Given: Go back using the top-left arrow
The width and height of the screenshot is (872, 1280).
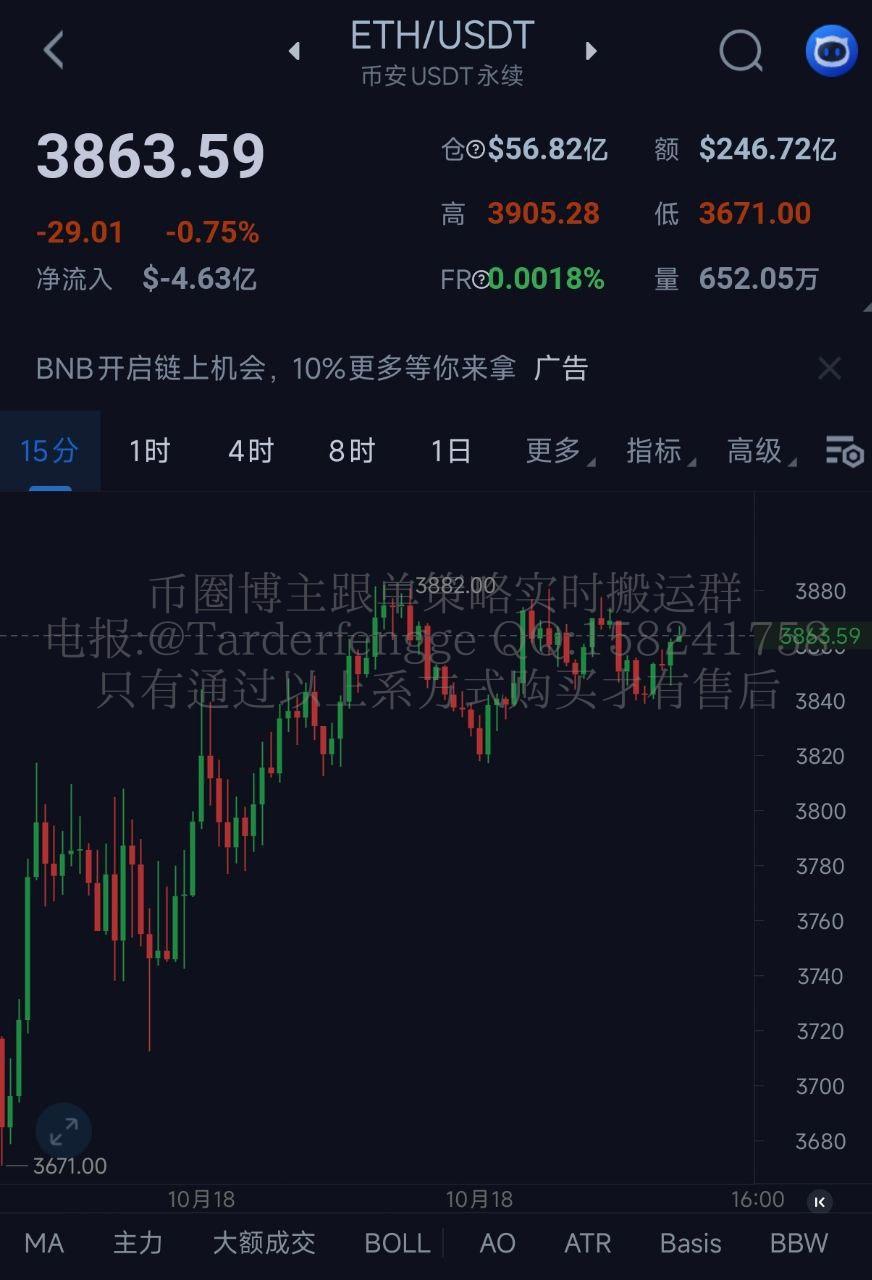Looking at the screenshot, I should tap(54, 50).
